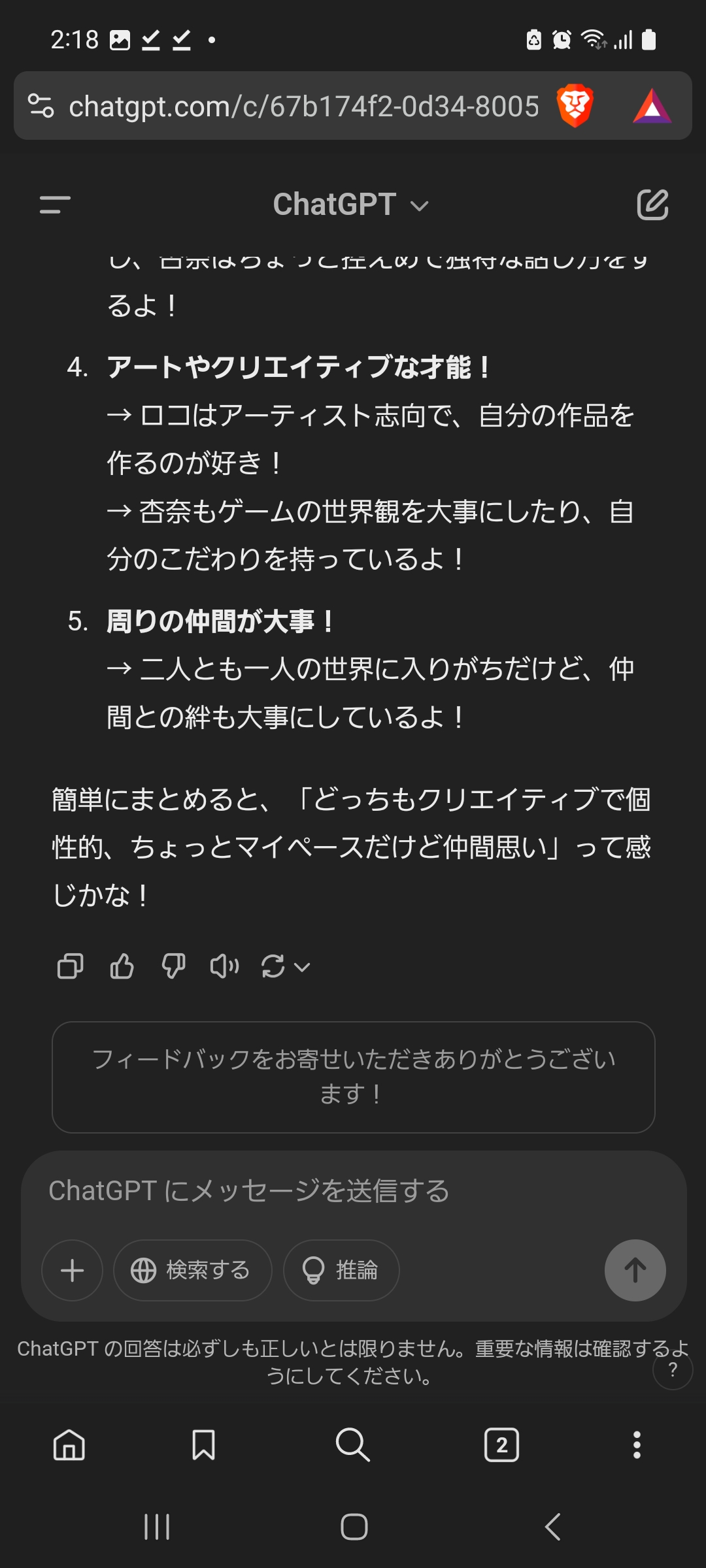The image size is (706, 1568).
Task: Give the response a thumbs down
Action: 173,966
